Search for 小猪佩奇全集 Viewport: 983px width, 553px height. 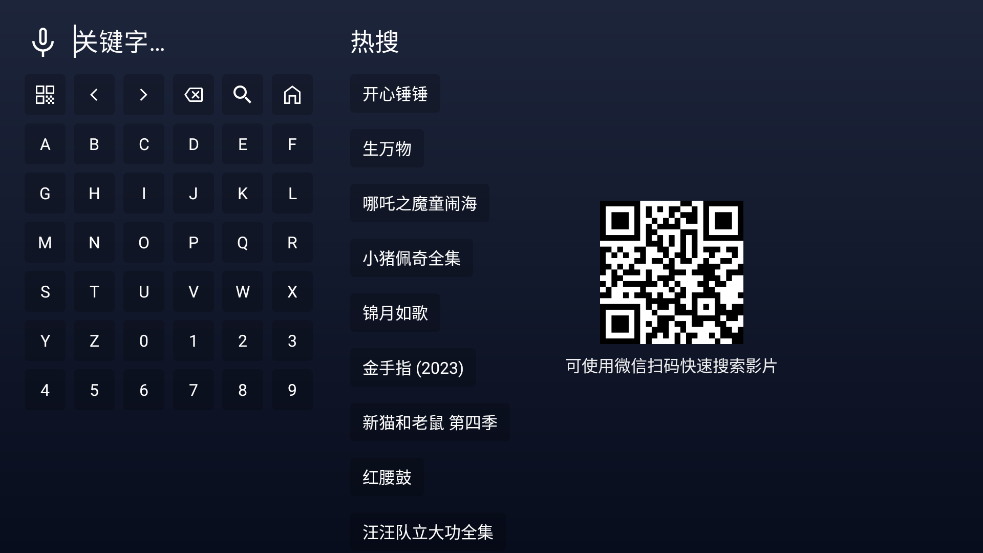[411, 258]
